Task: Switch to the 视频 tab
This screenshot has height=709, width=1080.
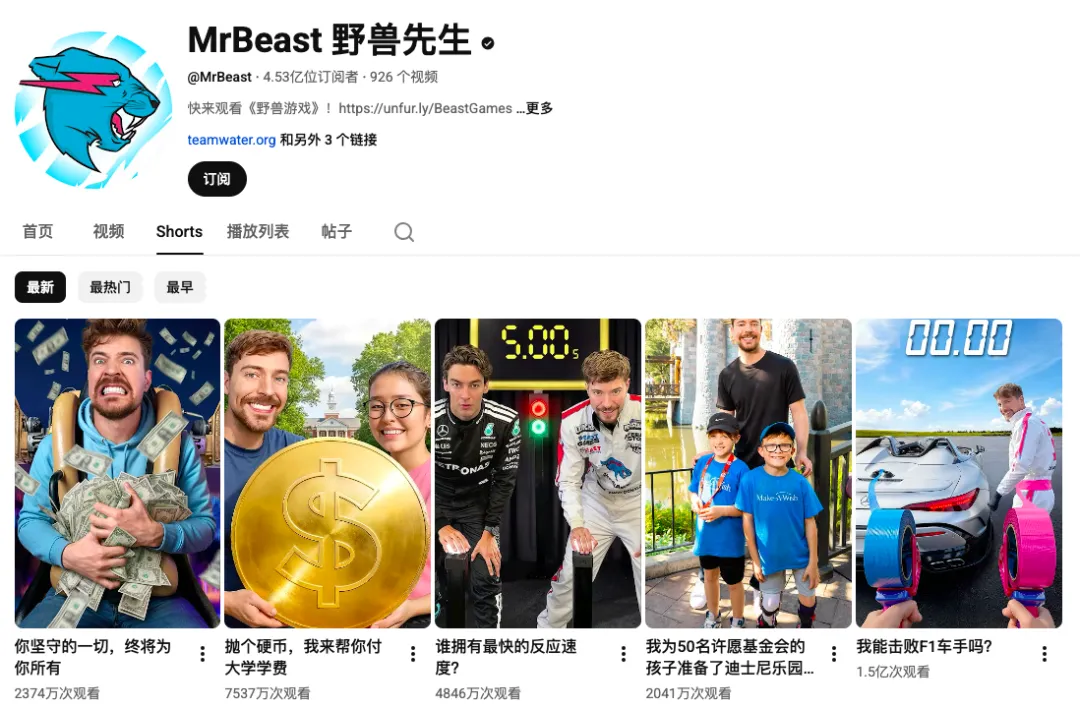Action: click(109, 231)
